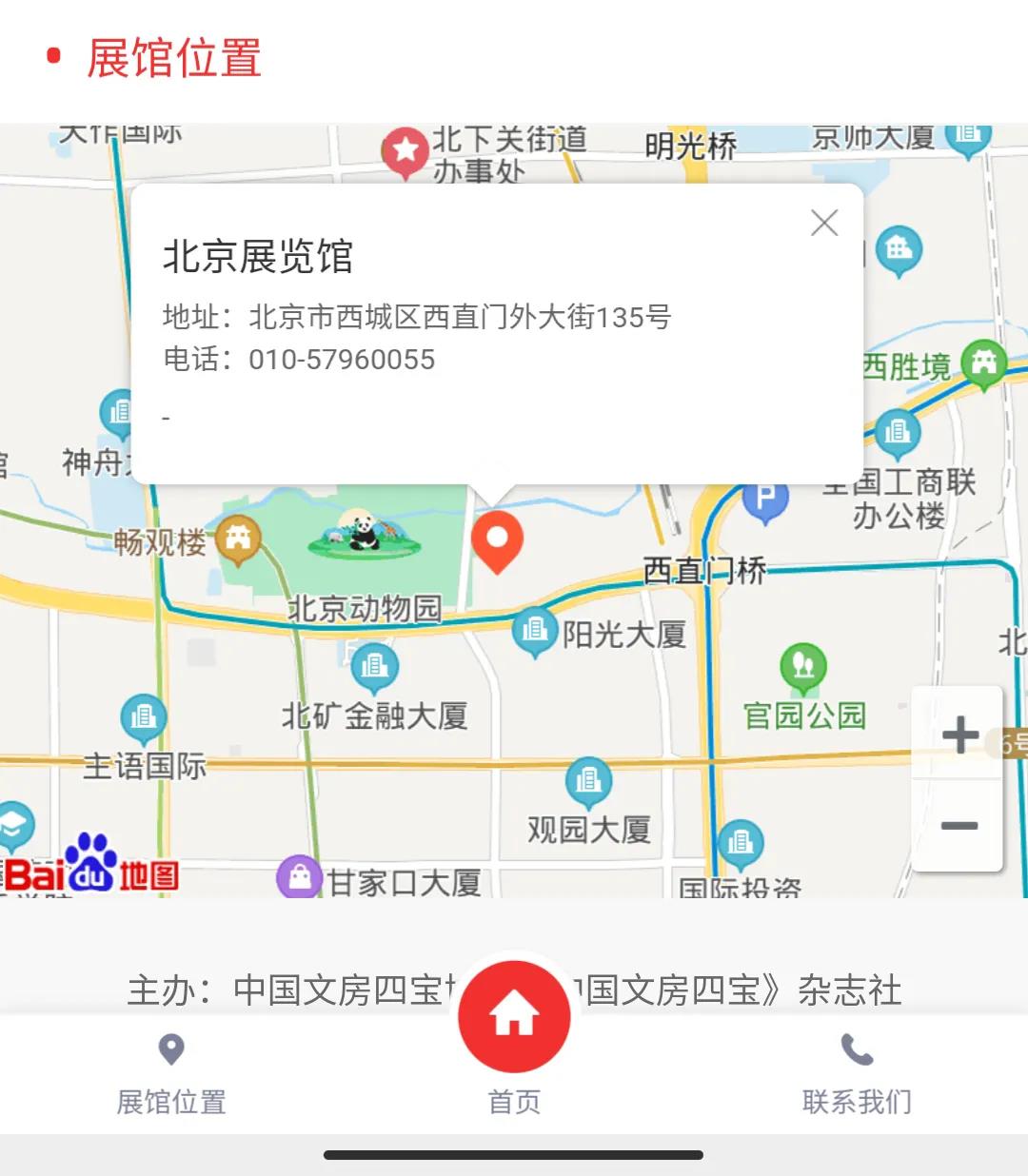Tap the red location marker pin
Image resolution: width=1028 pixels, height=1176 pixels.
tap(496, 540)
